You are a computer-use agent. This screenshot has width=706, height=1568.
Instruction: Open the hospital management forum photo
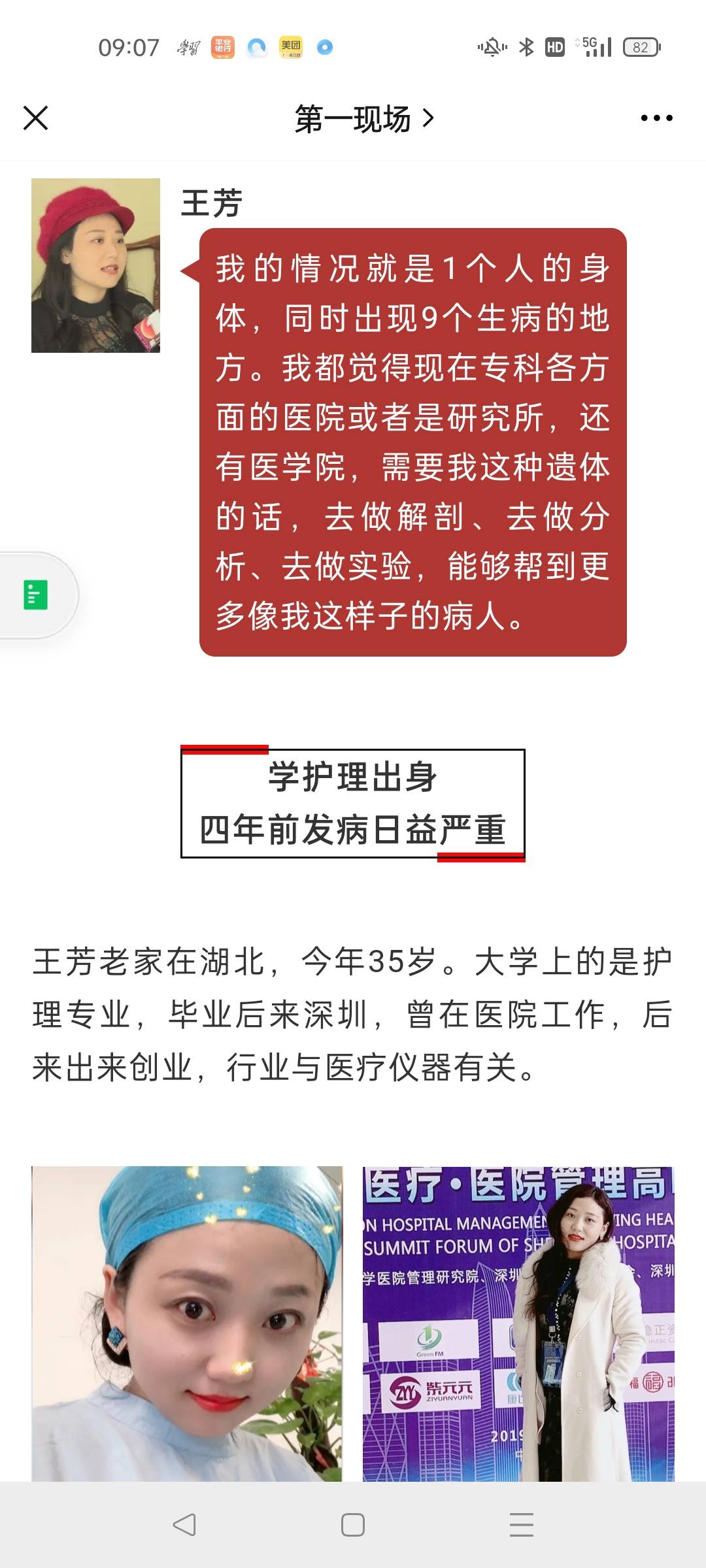pyautogui.click(x=518, y=1323)
